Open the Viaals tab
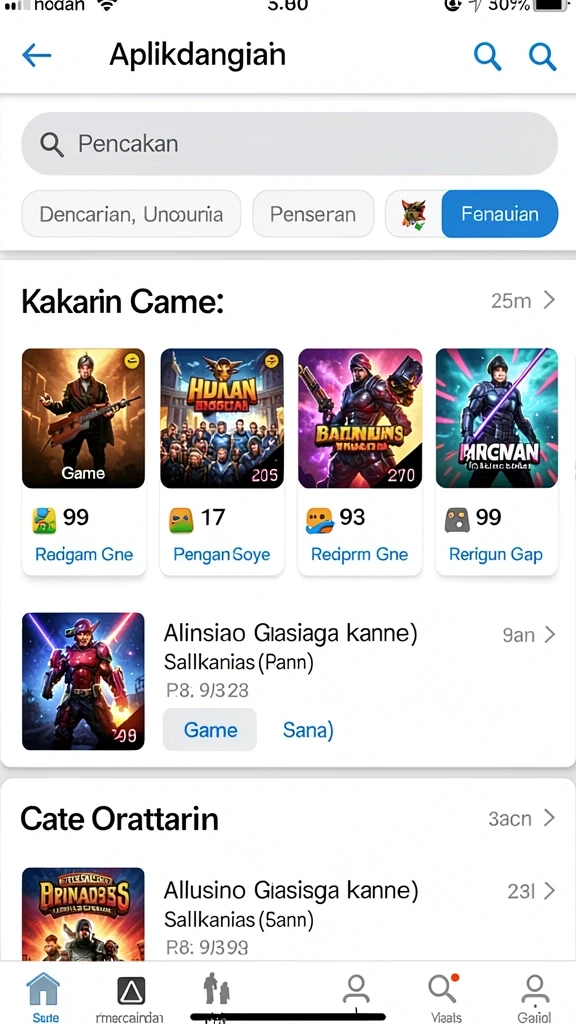576x1024 pixels. point(445,997)
